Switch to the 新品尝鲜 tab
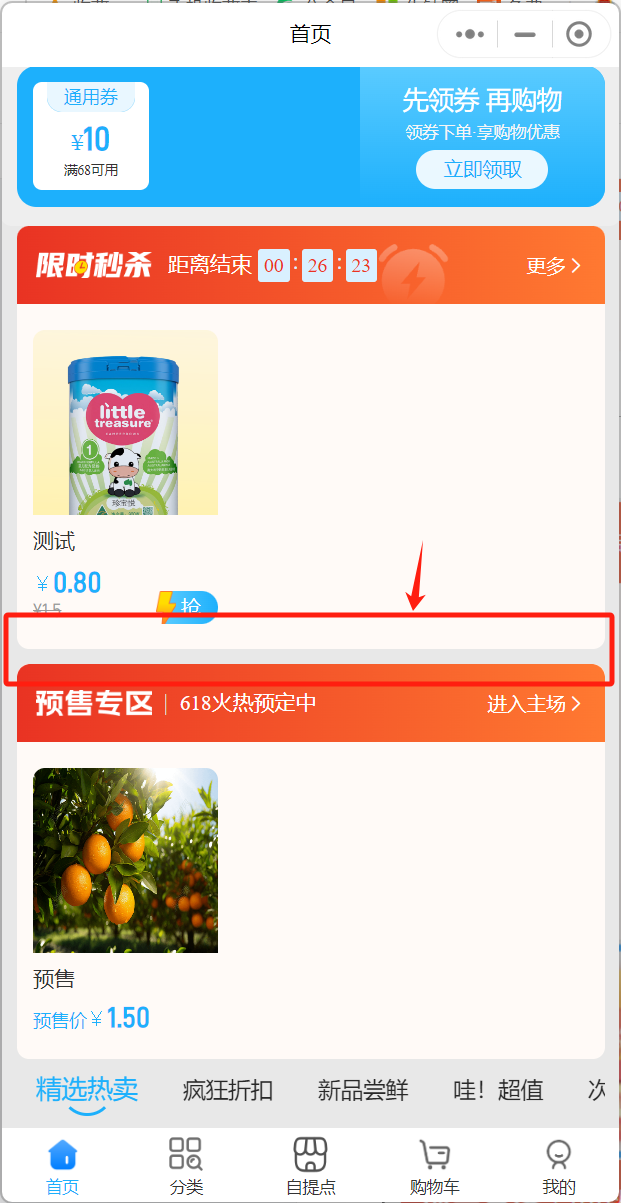Viewport: 621px width, 1203px height. [x=362, y=1090]
